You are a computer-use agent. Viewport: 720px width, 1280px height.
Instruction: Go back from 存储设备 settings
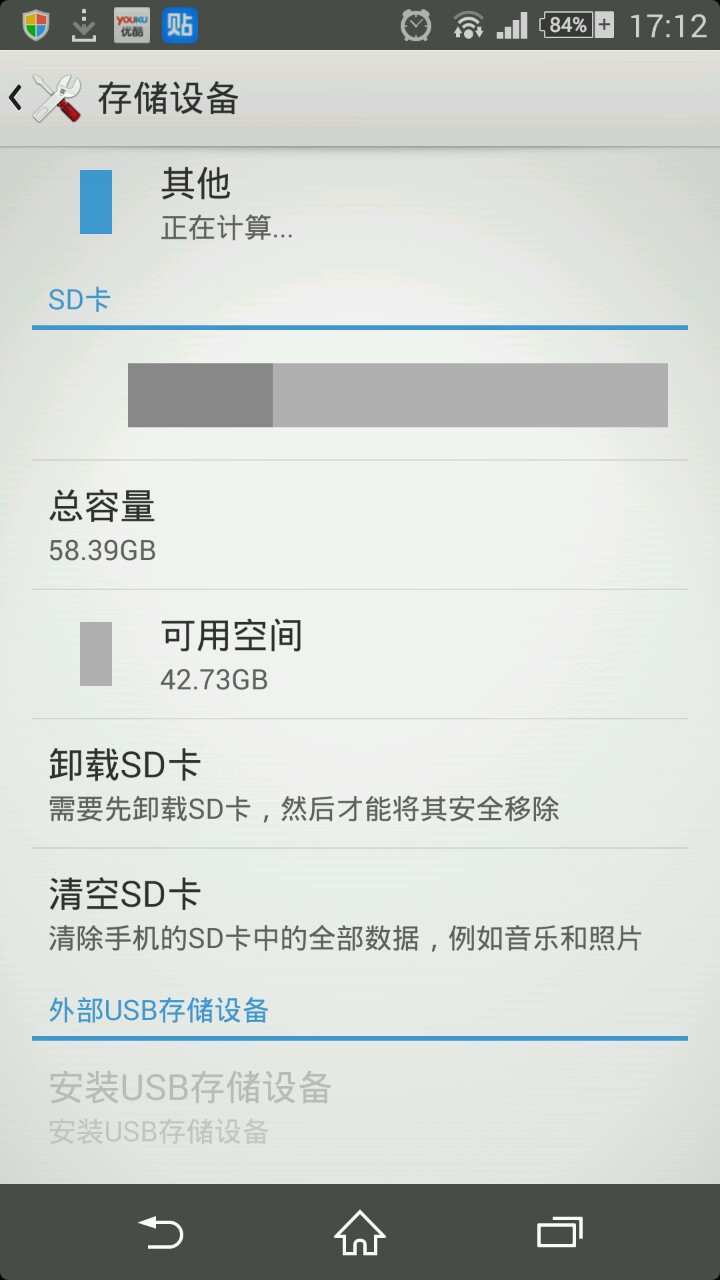click(x=45, y=98)
